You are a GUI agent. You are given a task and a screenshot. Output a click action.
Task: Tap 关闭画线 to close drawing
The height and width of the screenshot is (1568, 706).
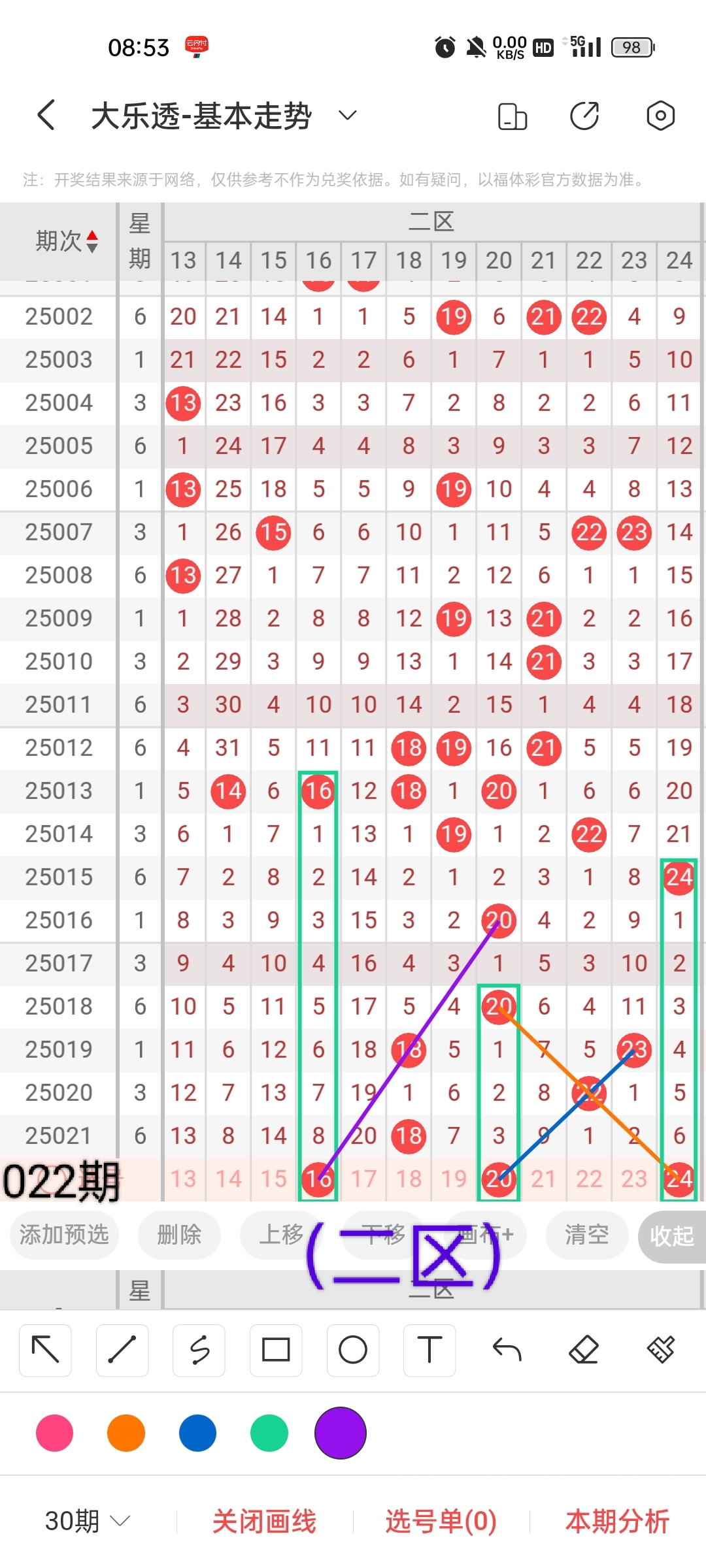[264, 1522]
